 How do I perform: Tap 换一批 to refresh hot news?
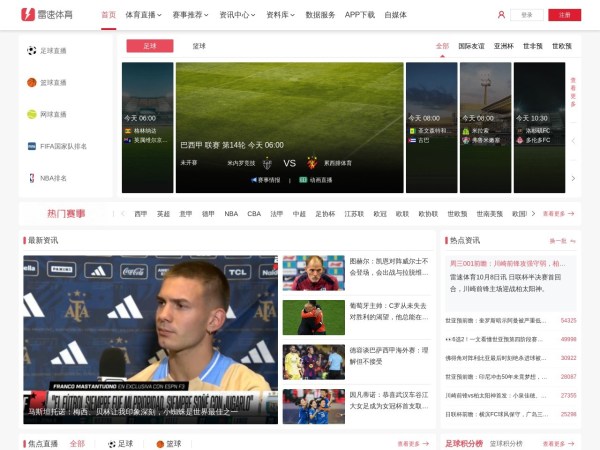(558, 240)
